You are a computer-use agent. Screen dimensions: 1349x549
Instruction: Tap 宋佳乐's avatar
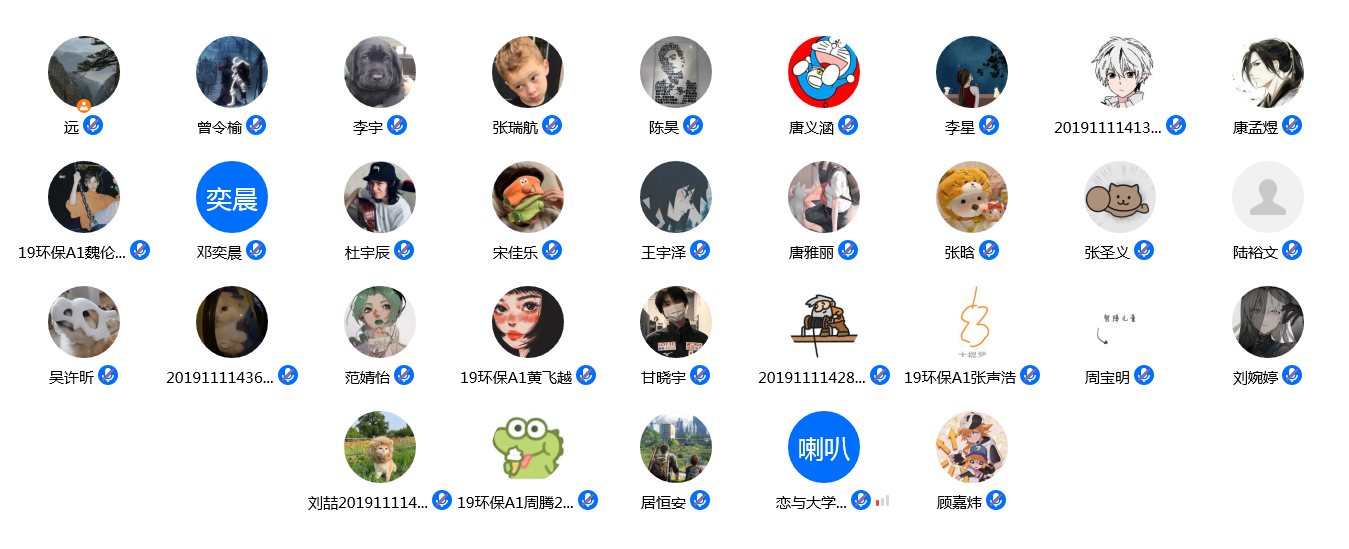(x=528, y=198)
